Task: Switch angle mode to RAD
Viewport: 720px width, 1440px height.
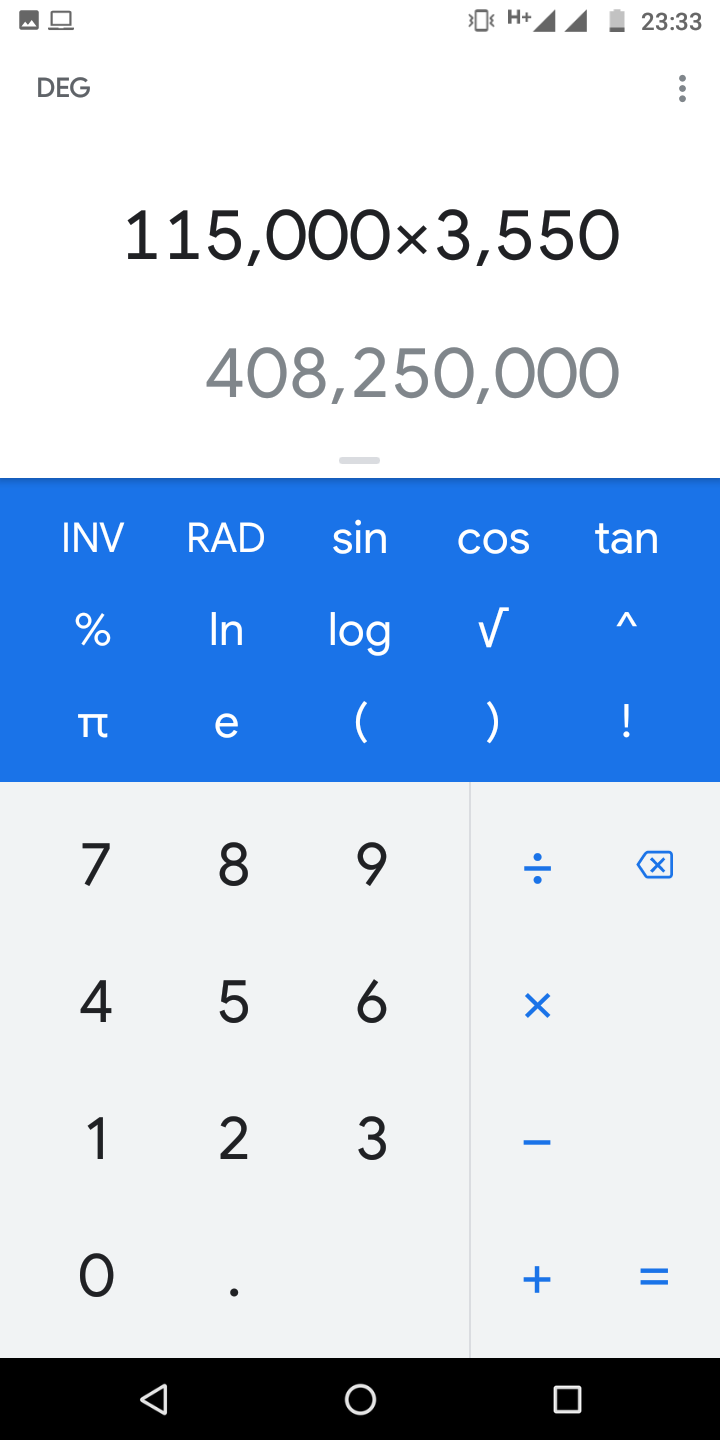Action: coord(226,538)
